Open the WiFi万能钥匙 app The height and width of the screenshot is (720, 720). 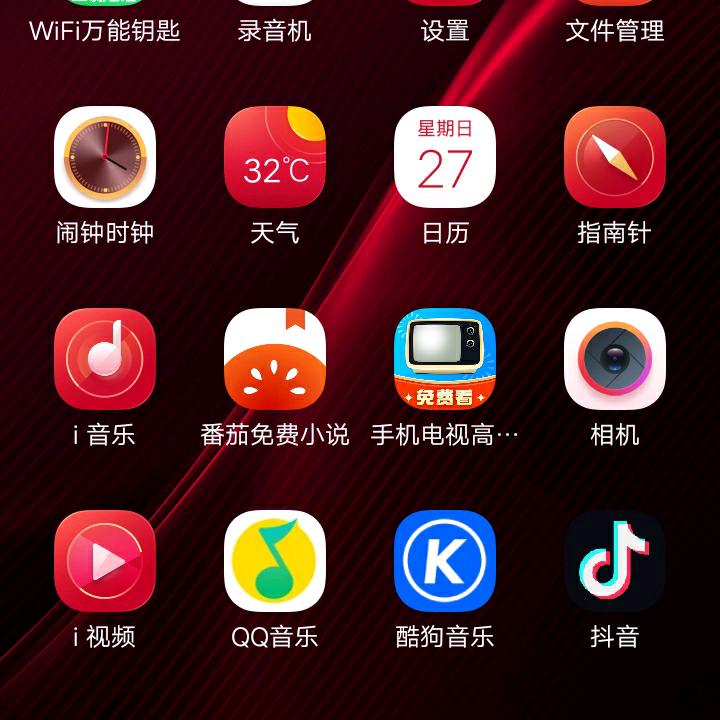click(x=105, y=28)
